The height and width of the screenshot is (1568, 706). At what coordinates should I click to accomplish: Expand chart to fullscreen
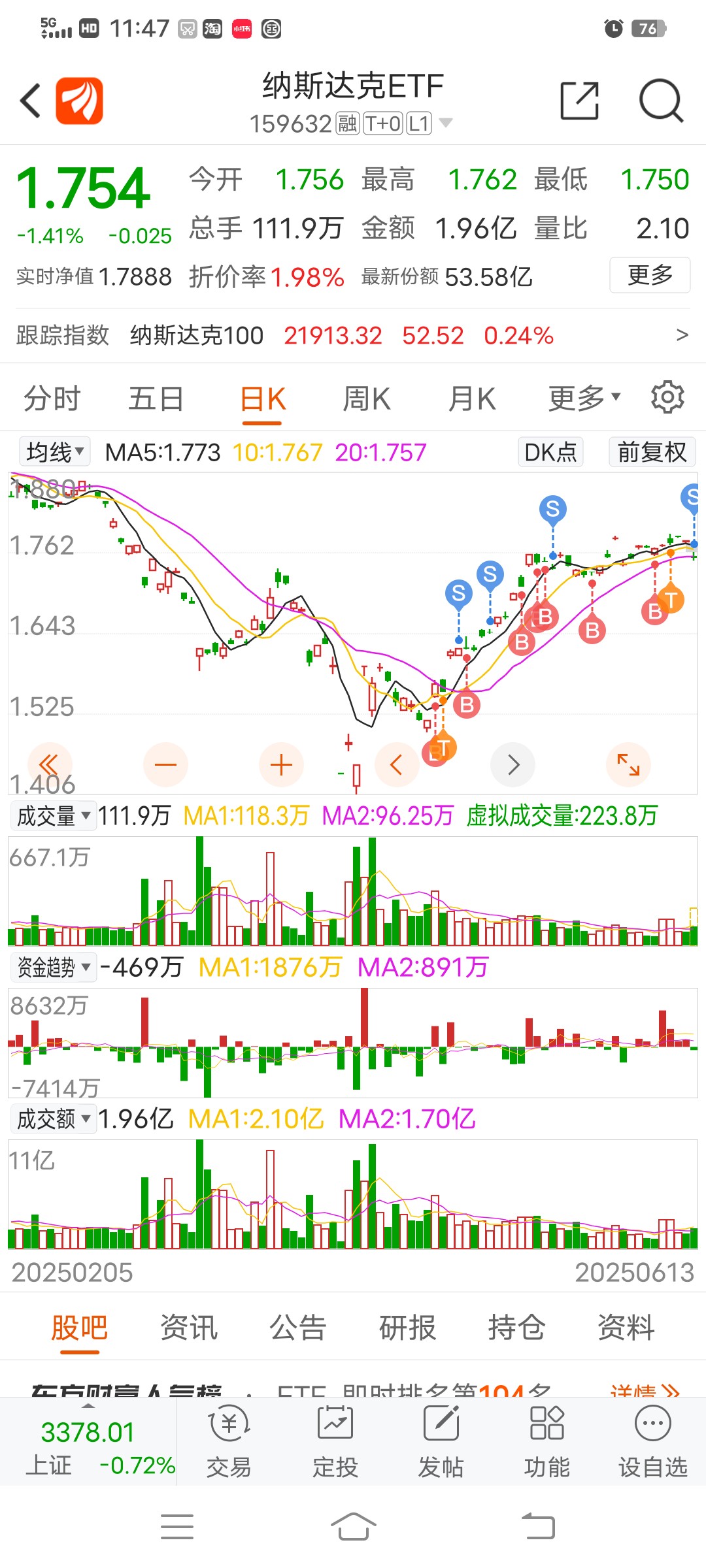tap(628, 764)
